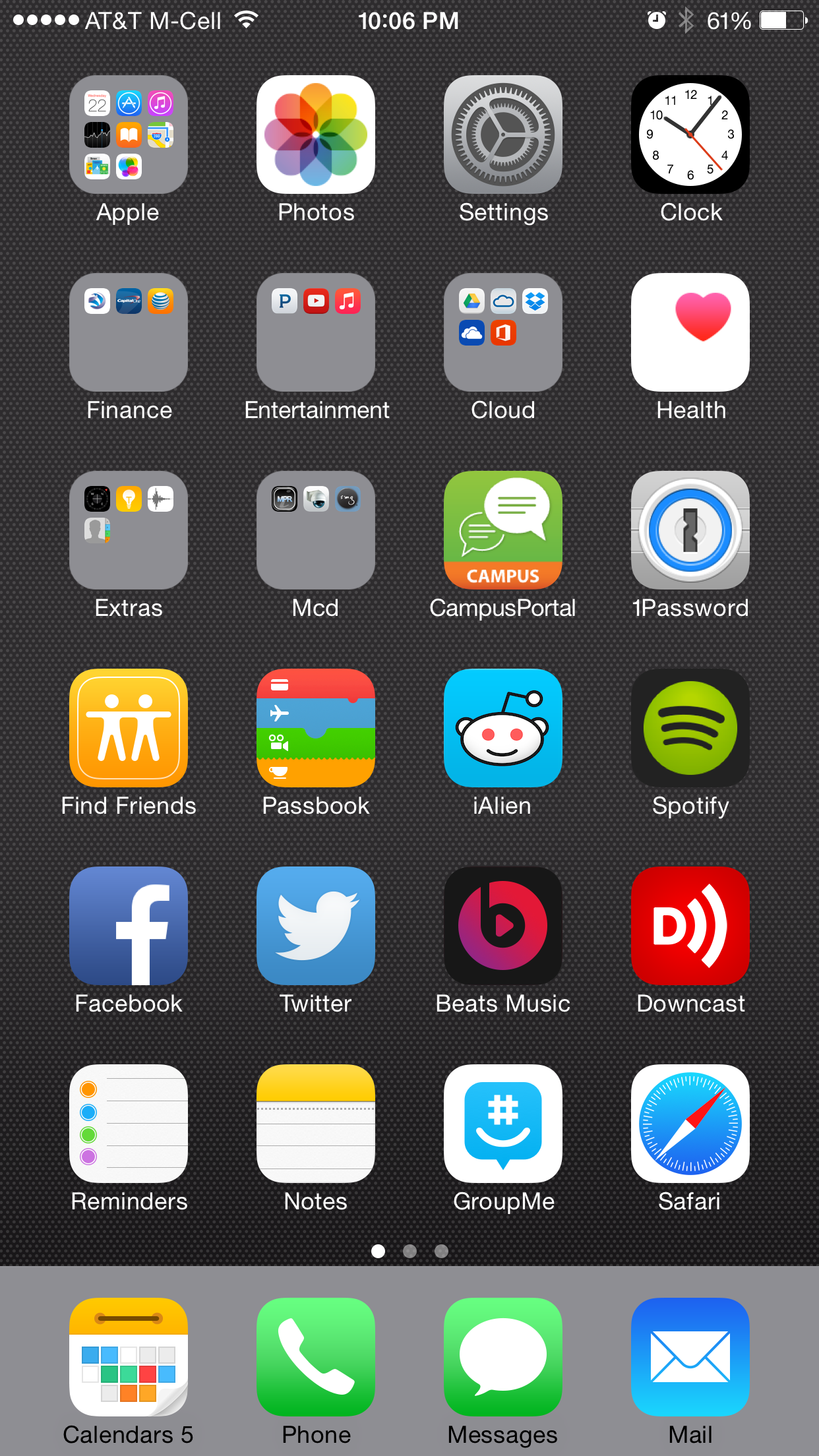Open the Apple folder
819x1456 pixels.
pos(129,135)
